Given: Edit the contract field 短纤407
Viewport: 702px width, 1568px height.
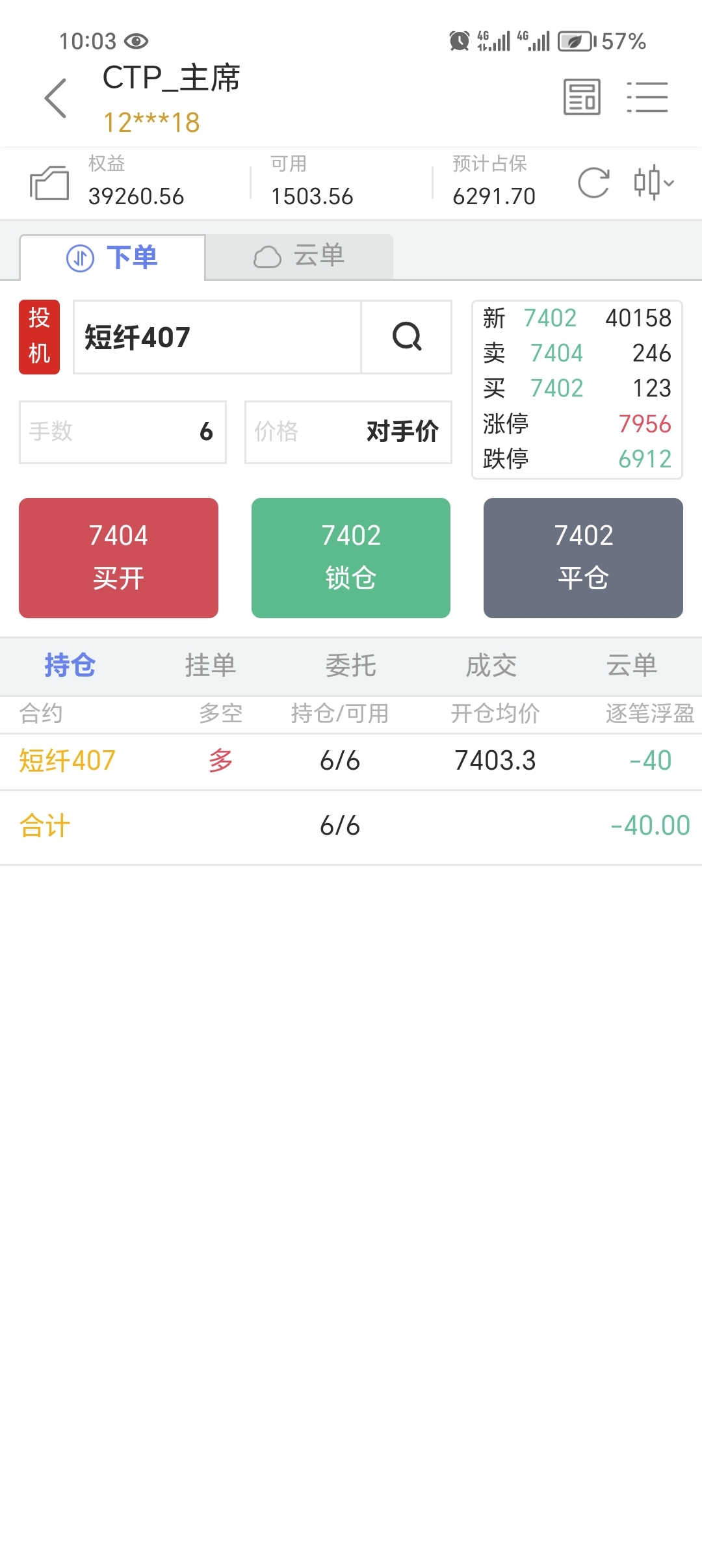Looking at the screenshot, I should click(217, 337).
